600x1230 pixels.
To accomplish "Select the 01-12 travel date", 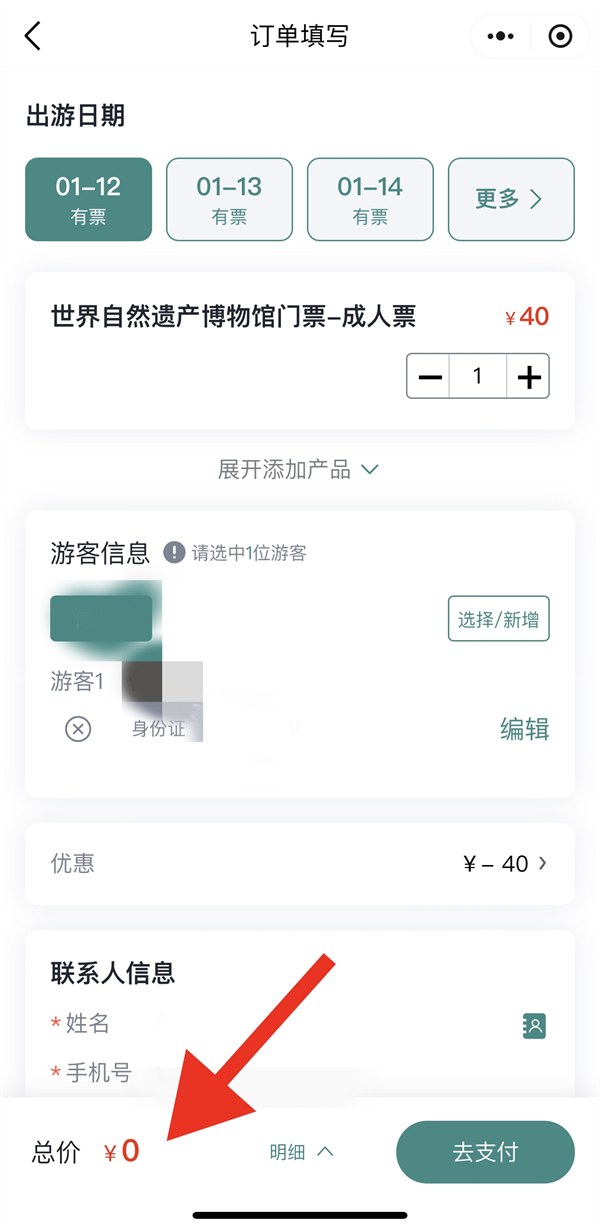I will (89, 199).
